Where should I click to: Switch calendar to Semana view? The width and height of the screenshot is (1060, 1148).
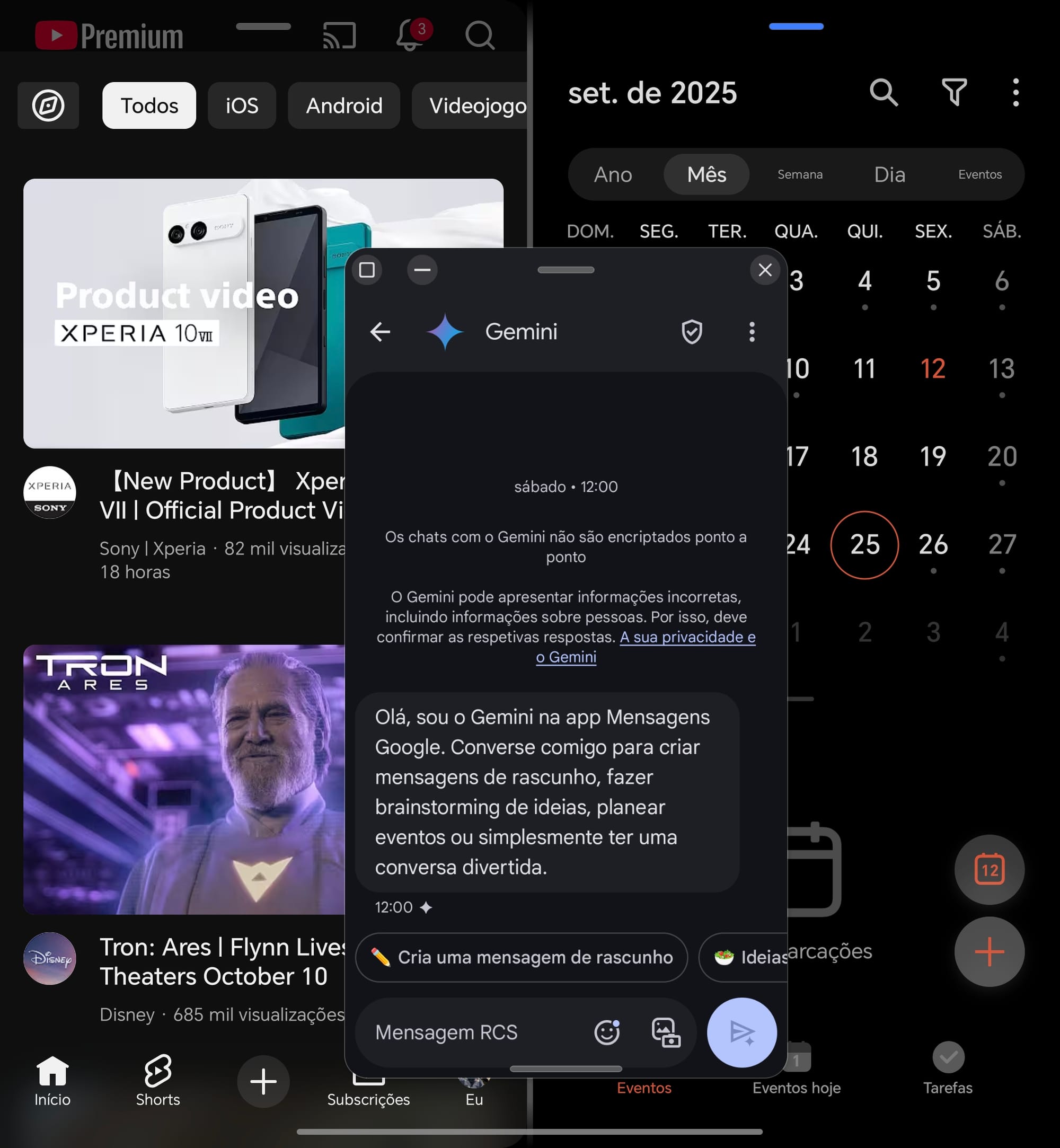(x=800, y=174)
